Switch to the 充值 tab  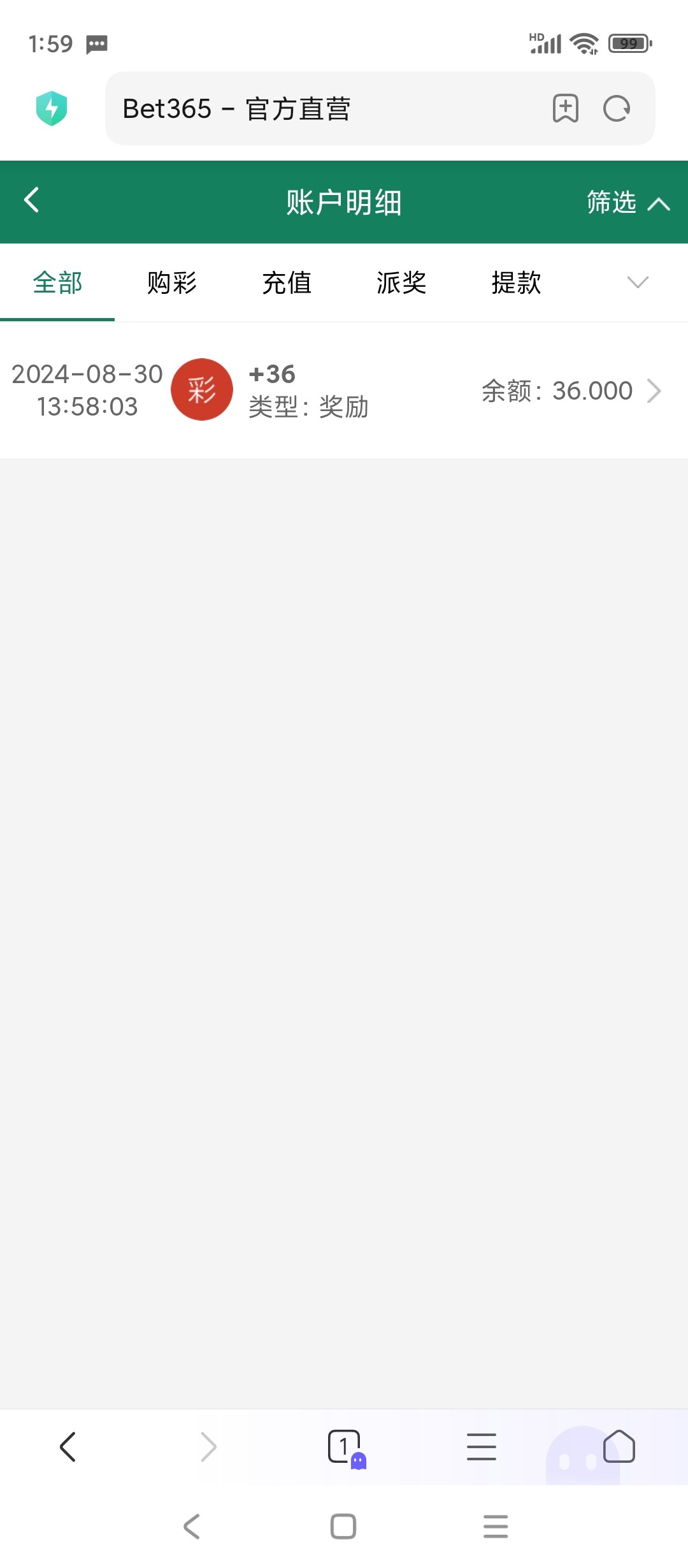tap(287, 282)
